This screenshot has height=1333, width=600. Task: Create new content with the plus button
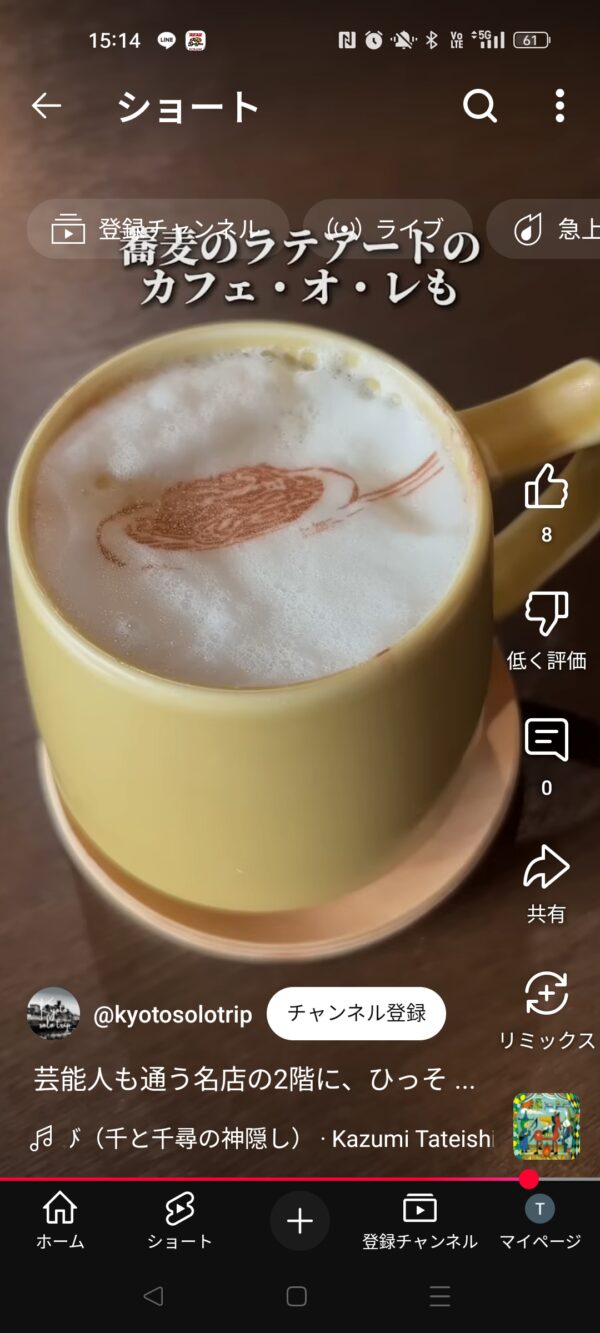(300, 1220)
